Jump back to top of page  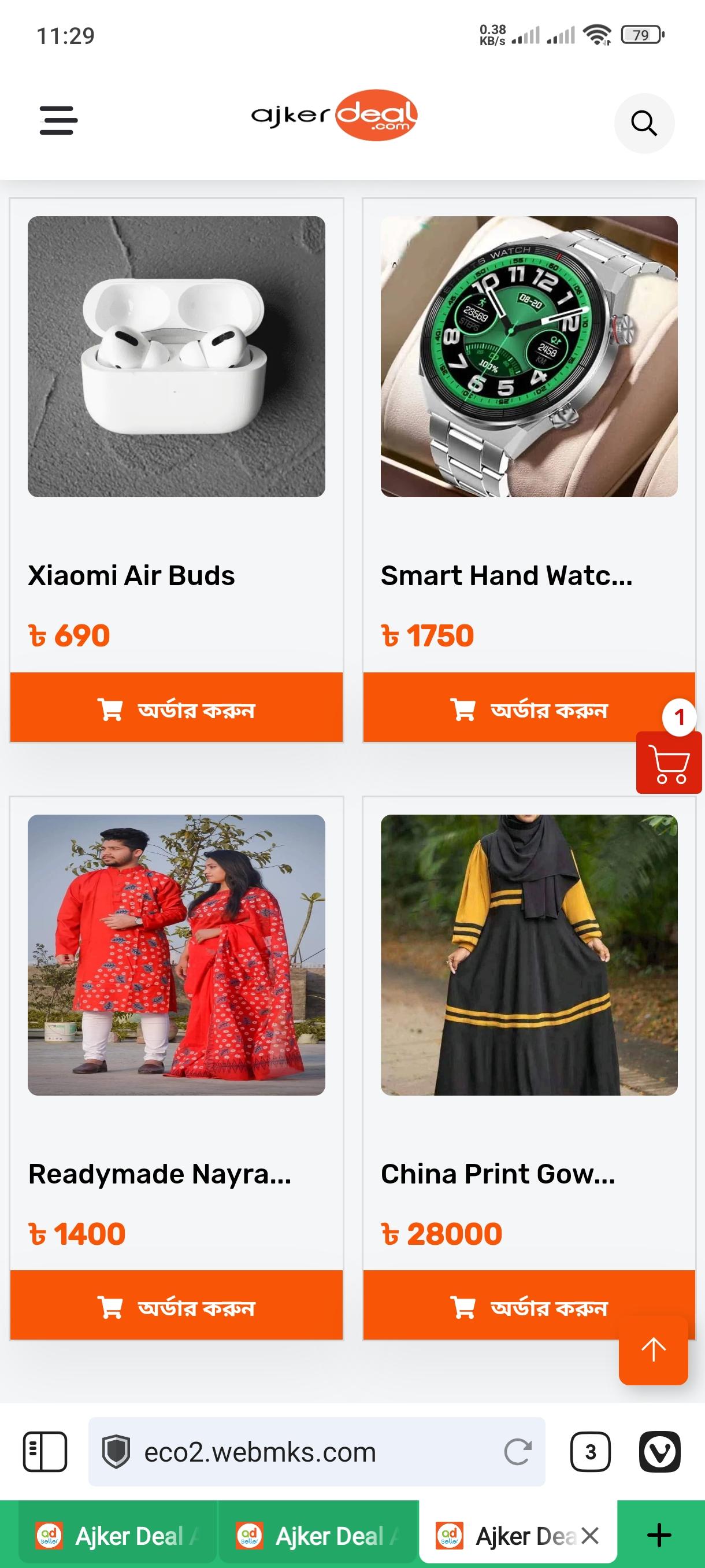click(x=654, y=1349)
